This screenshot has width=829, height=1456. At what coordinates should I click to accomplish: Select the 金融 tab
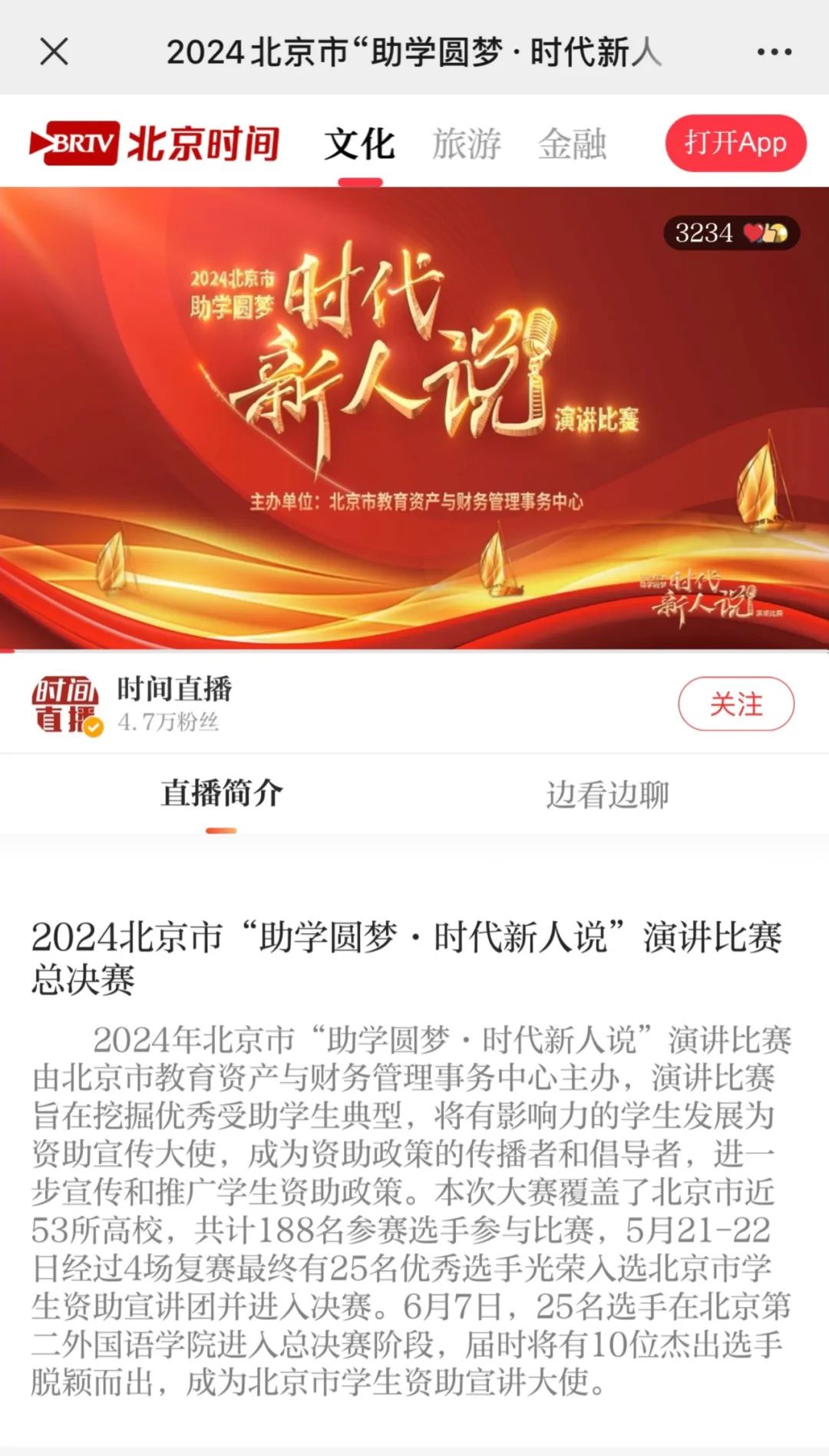point(572,144)
